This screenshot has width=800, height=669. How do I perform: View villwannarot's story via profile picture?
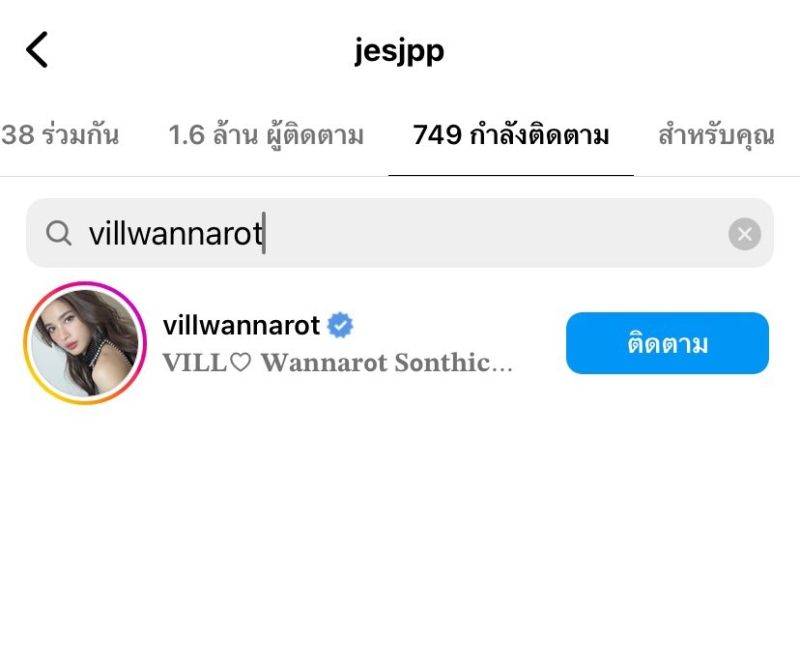point(85,343)
